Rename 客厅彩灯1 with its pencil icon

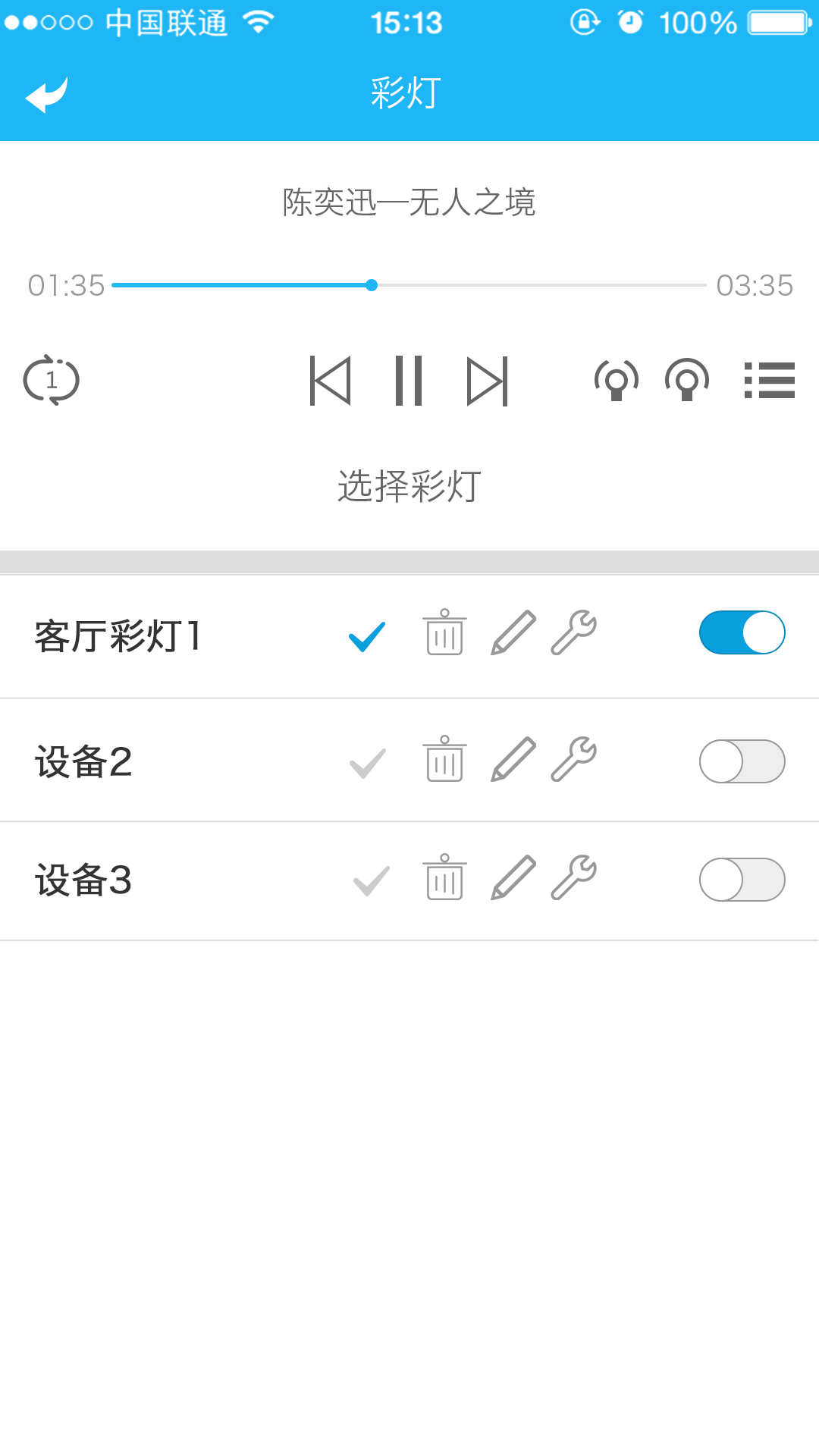[513, 632]
